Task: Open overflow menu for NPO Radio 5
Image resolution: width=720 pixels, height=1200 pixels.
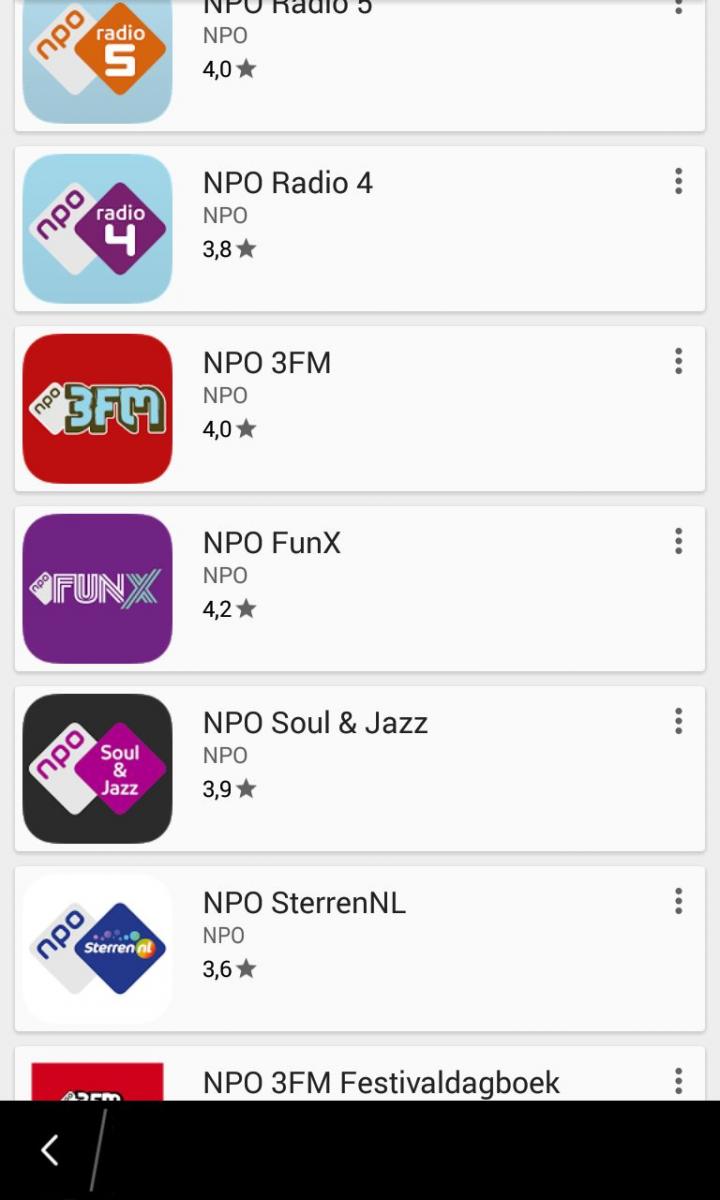Action: (678, 8)
